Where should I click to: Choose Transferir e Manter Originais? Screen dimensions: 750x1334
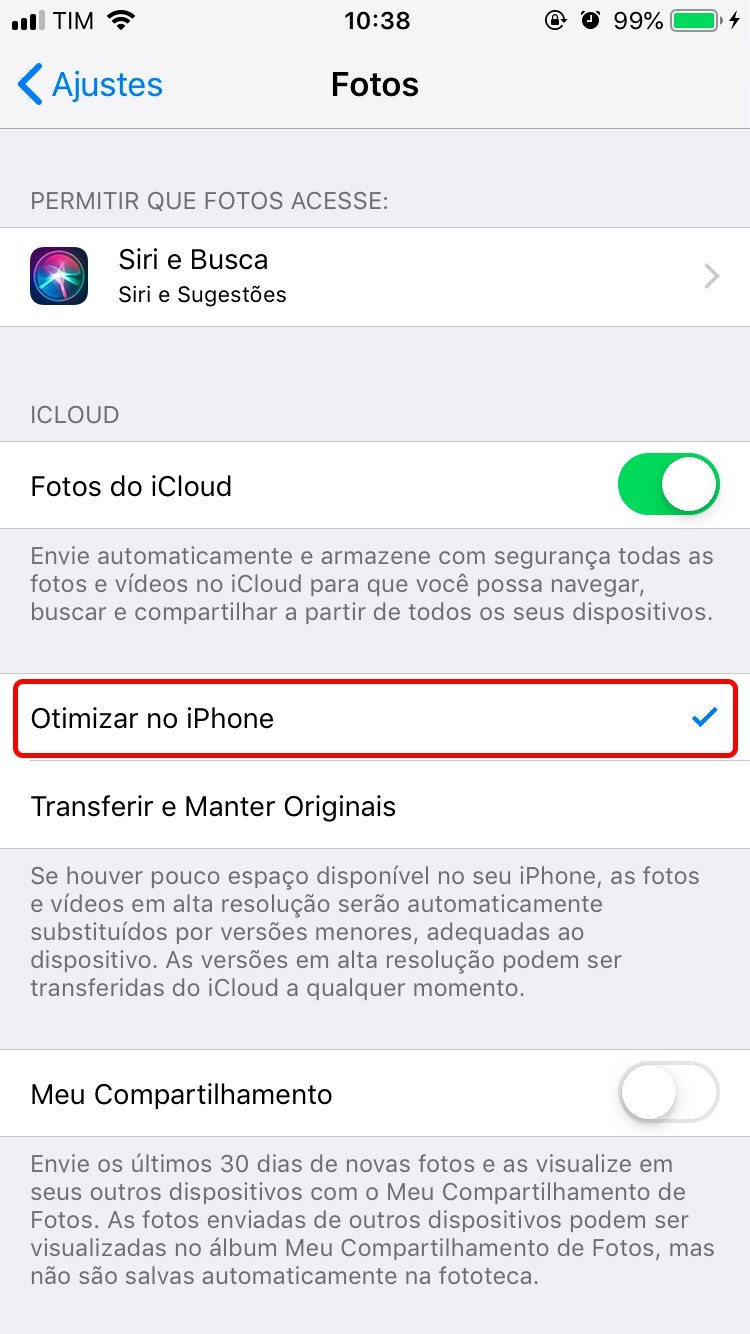[375, 806]
